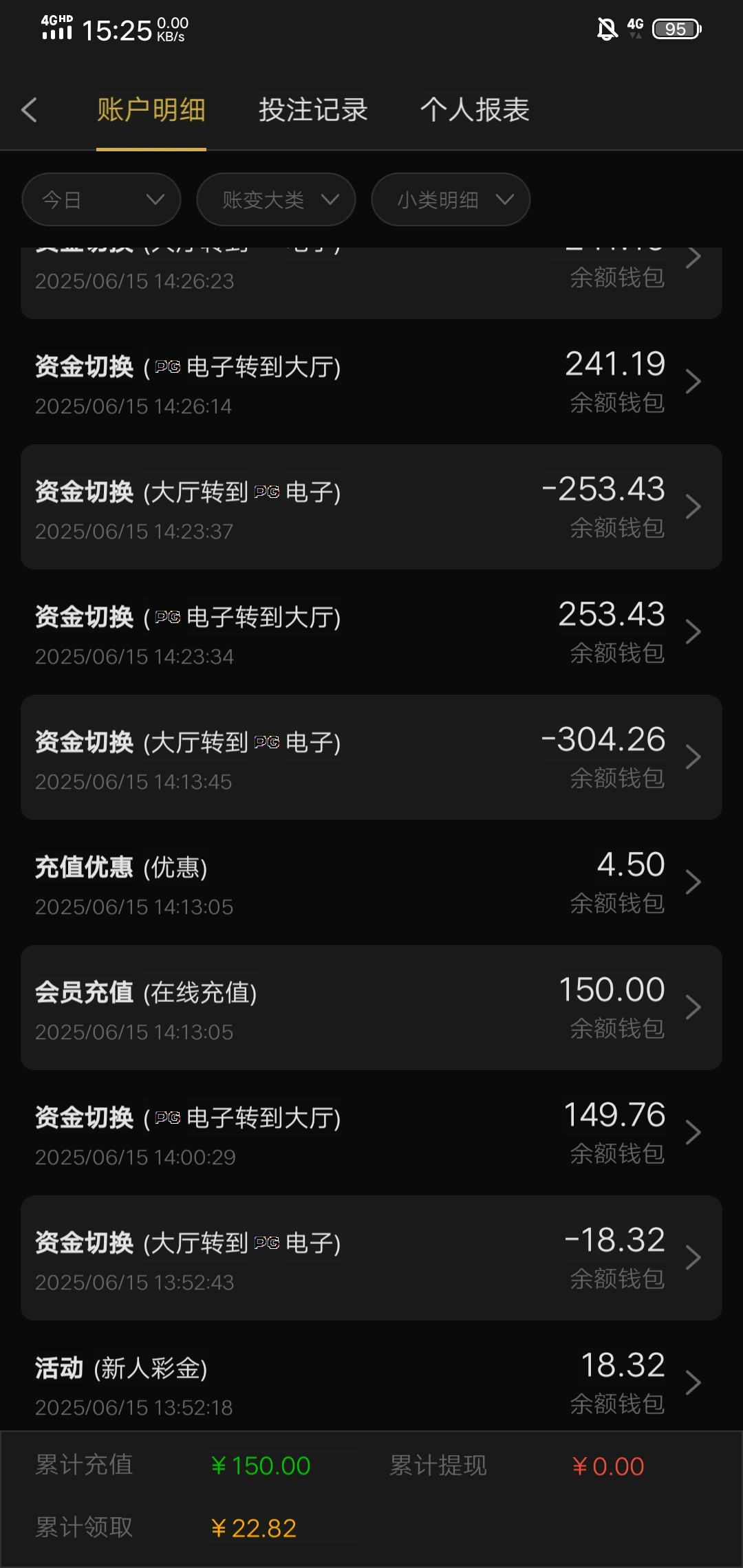Open the 活动 新人彩金 18.32 record

click(371, 1378)
